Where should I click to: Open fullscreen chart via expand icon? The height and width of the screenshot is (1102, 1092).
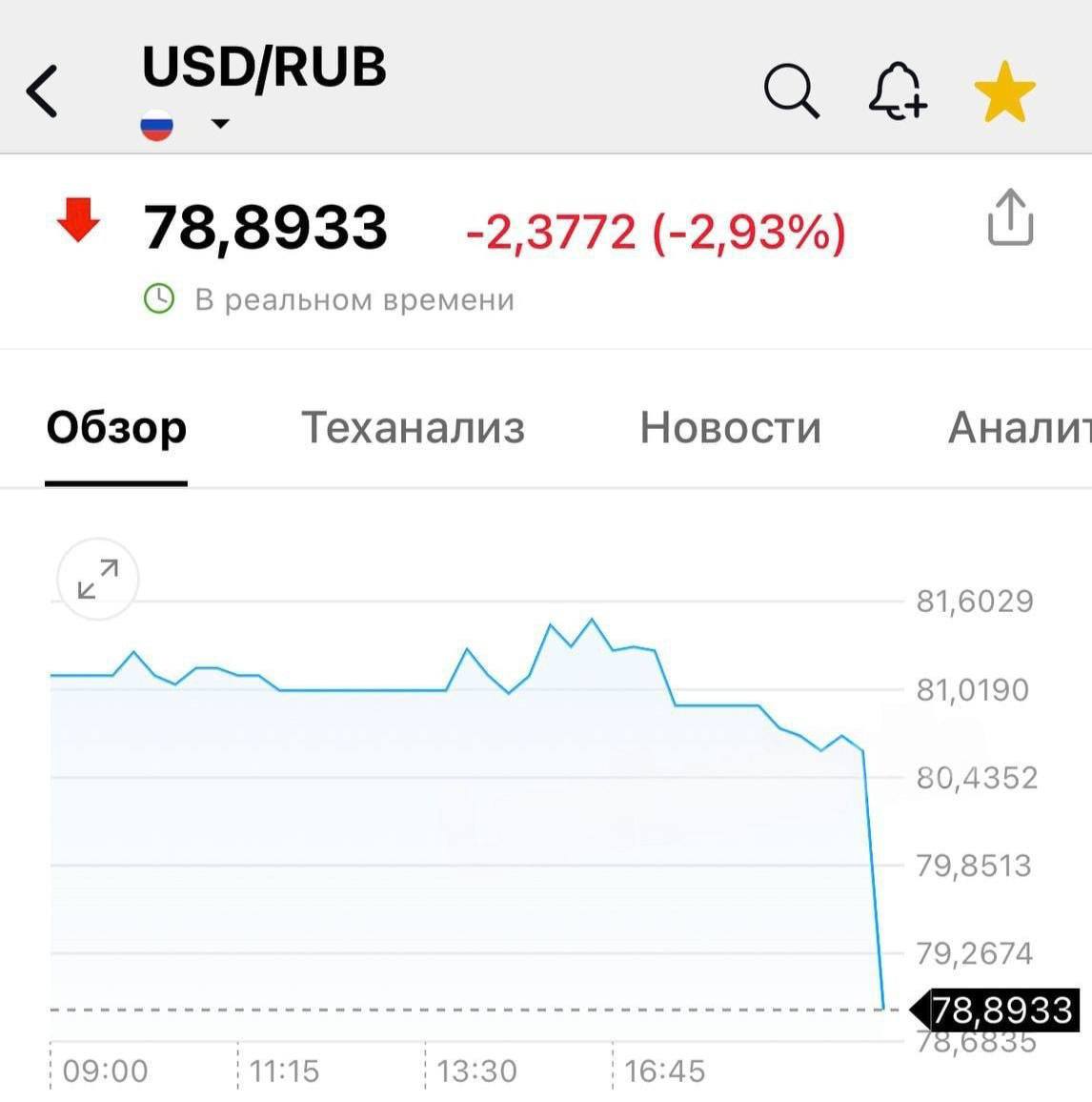[x=97, y=579]
